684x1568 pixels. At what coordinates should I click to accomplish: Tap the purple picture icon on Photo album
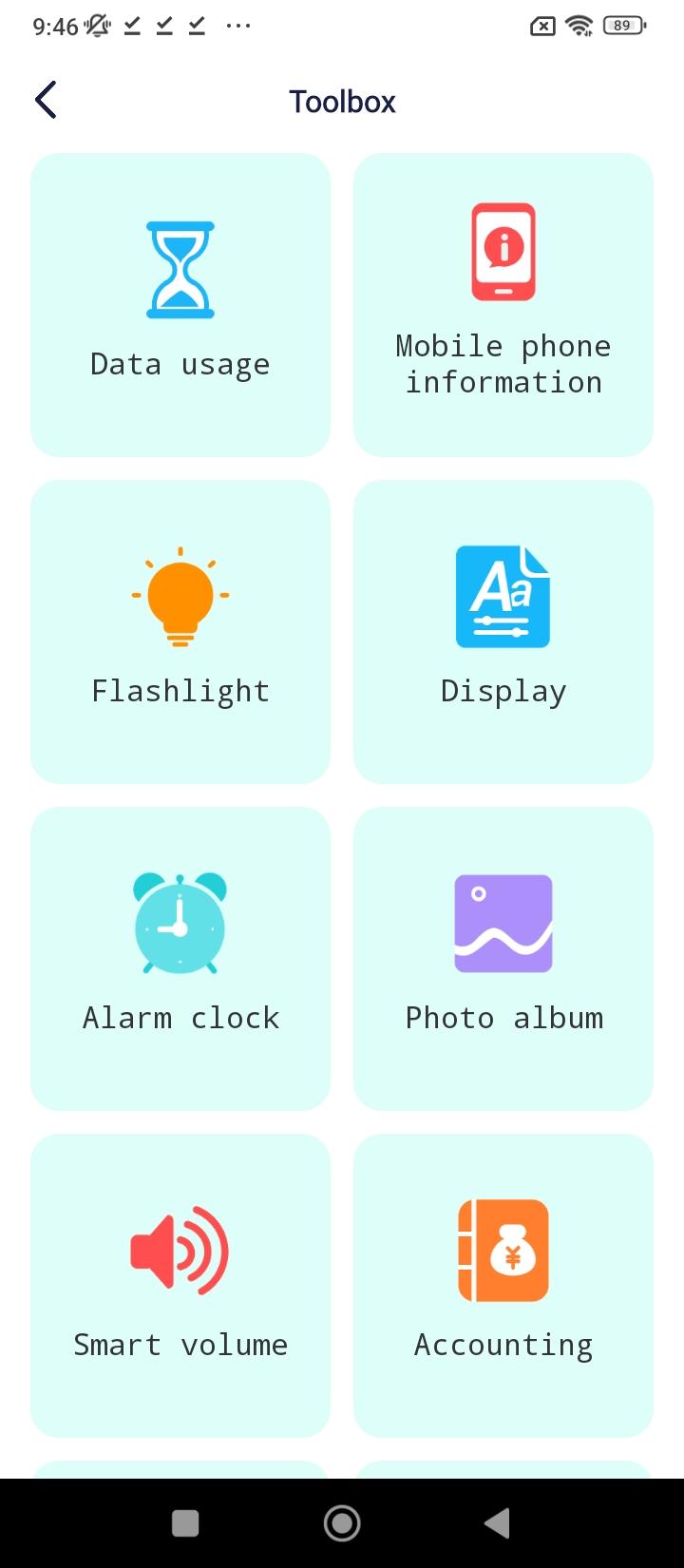pos(503,923)
